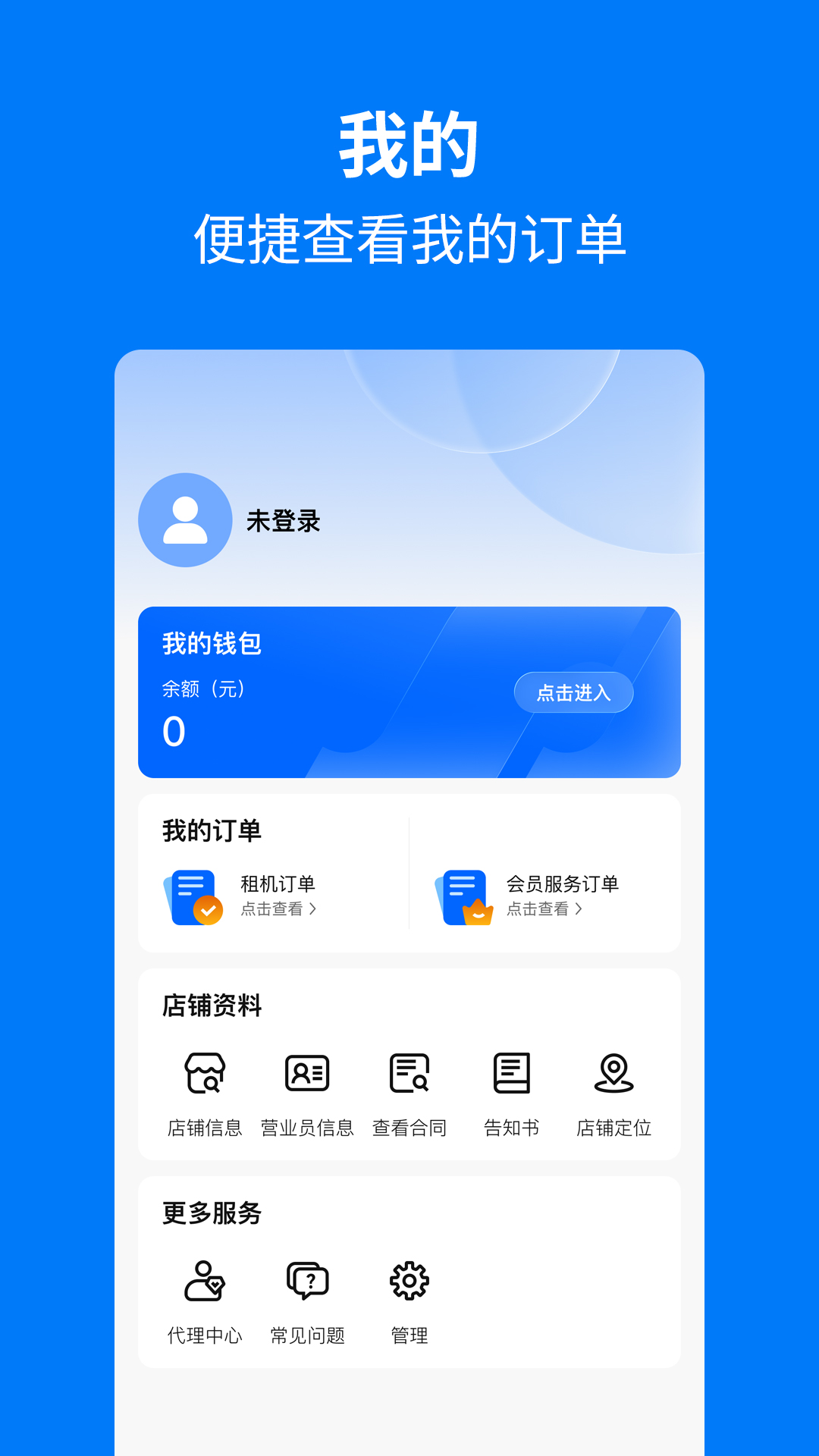Click the balance value 0
This screenshot has height=1456, width=819.
pyautogui.click(x=171, y=732)
